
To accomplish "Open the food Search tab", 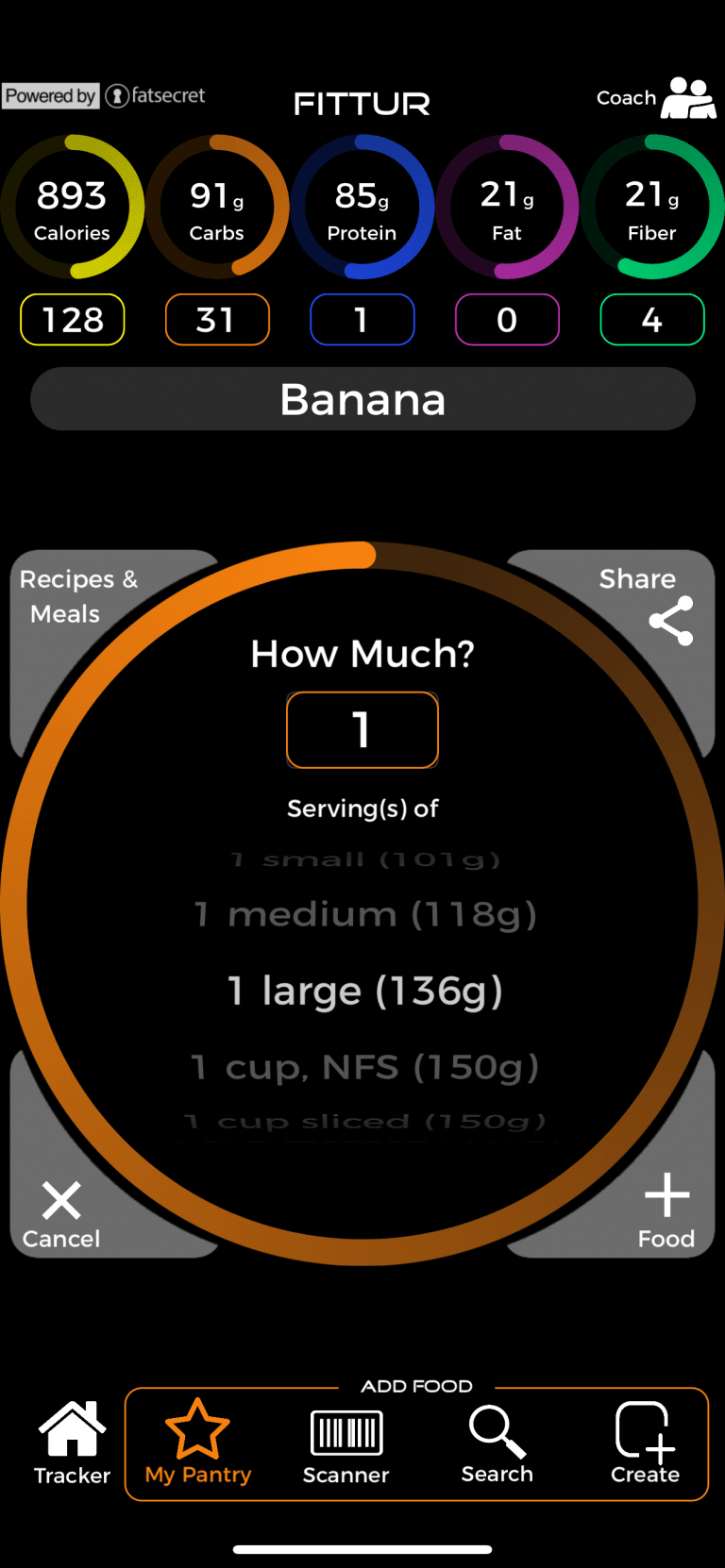I will point(497,1444).
